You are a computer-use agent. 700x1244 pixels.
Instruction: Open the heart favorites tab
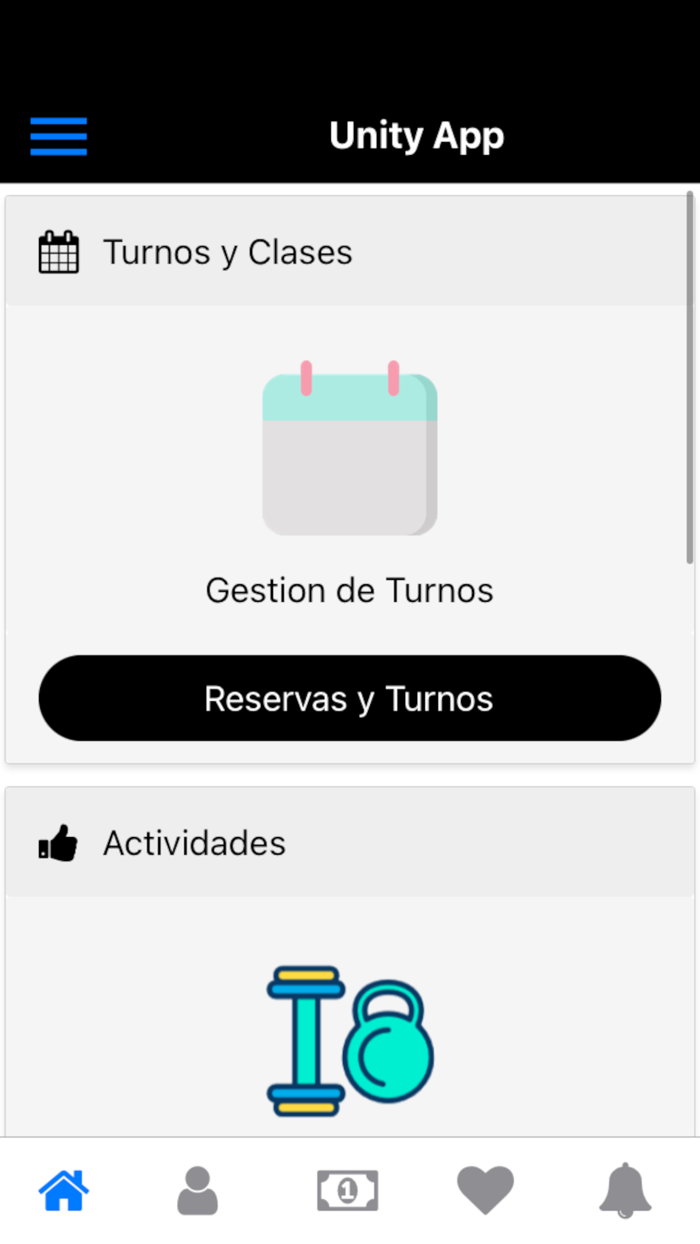(485, 1190)
